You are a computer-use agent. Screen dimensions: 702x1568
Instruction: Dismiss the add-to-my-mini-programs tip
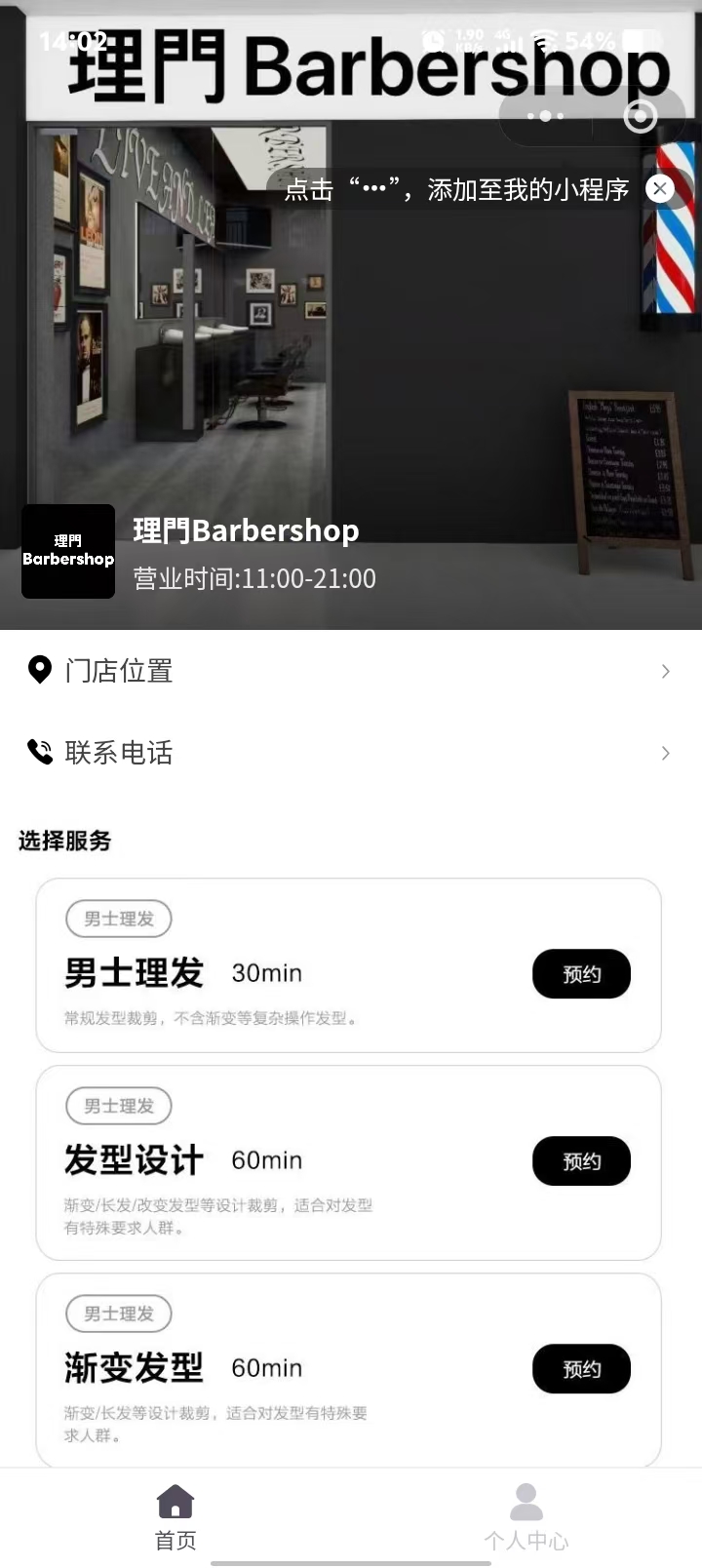[x=660, y=188]
